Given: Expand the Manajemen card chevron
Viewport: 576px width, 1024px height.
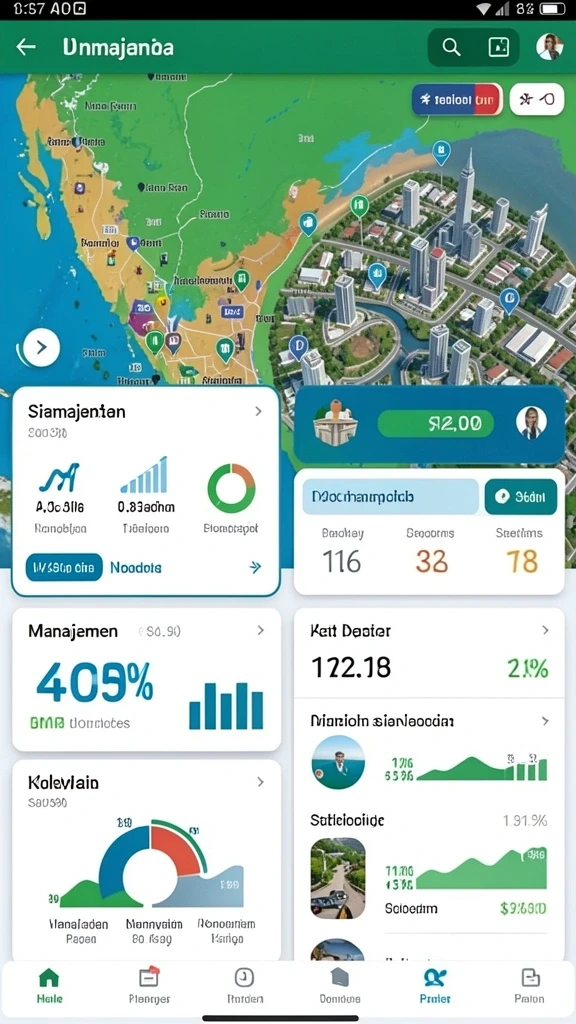Looking at the screenshot, I should (261, 630).
